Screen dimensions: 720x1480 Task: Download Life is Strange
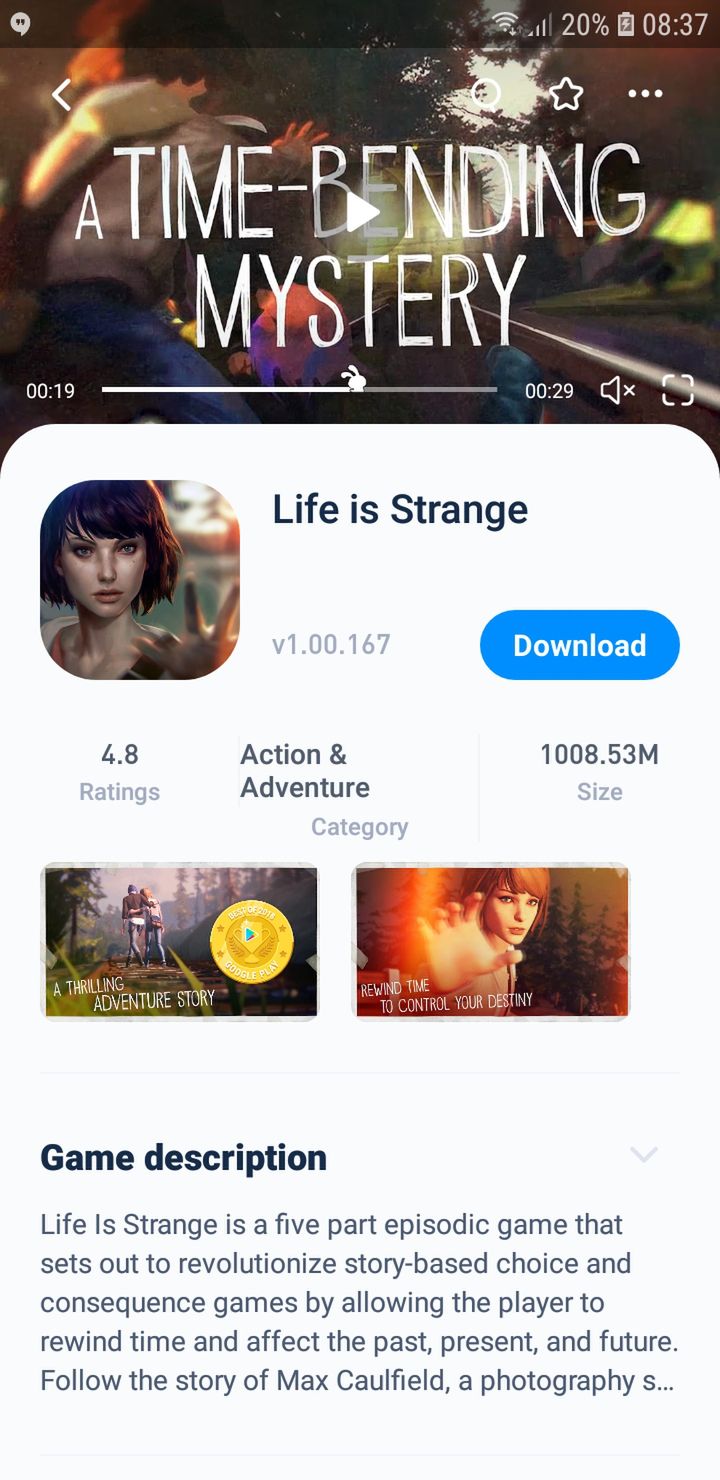point(580,645)
